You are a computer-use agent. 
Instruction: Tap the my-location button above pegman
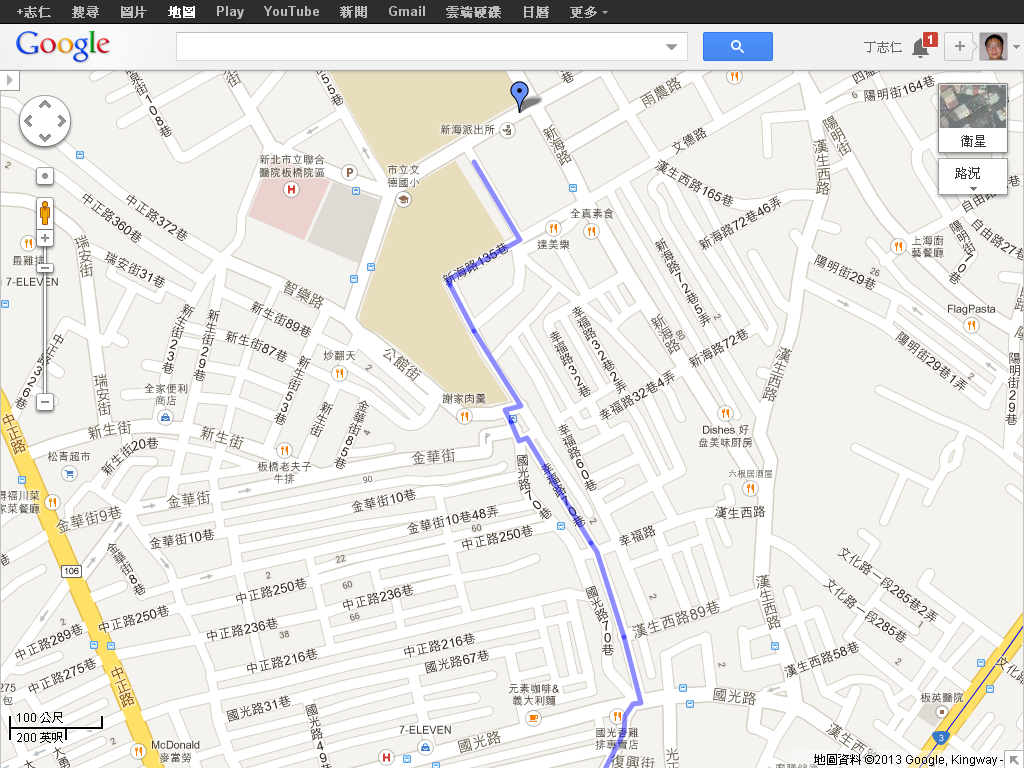[x=45, y=176]
